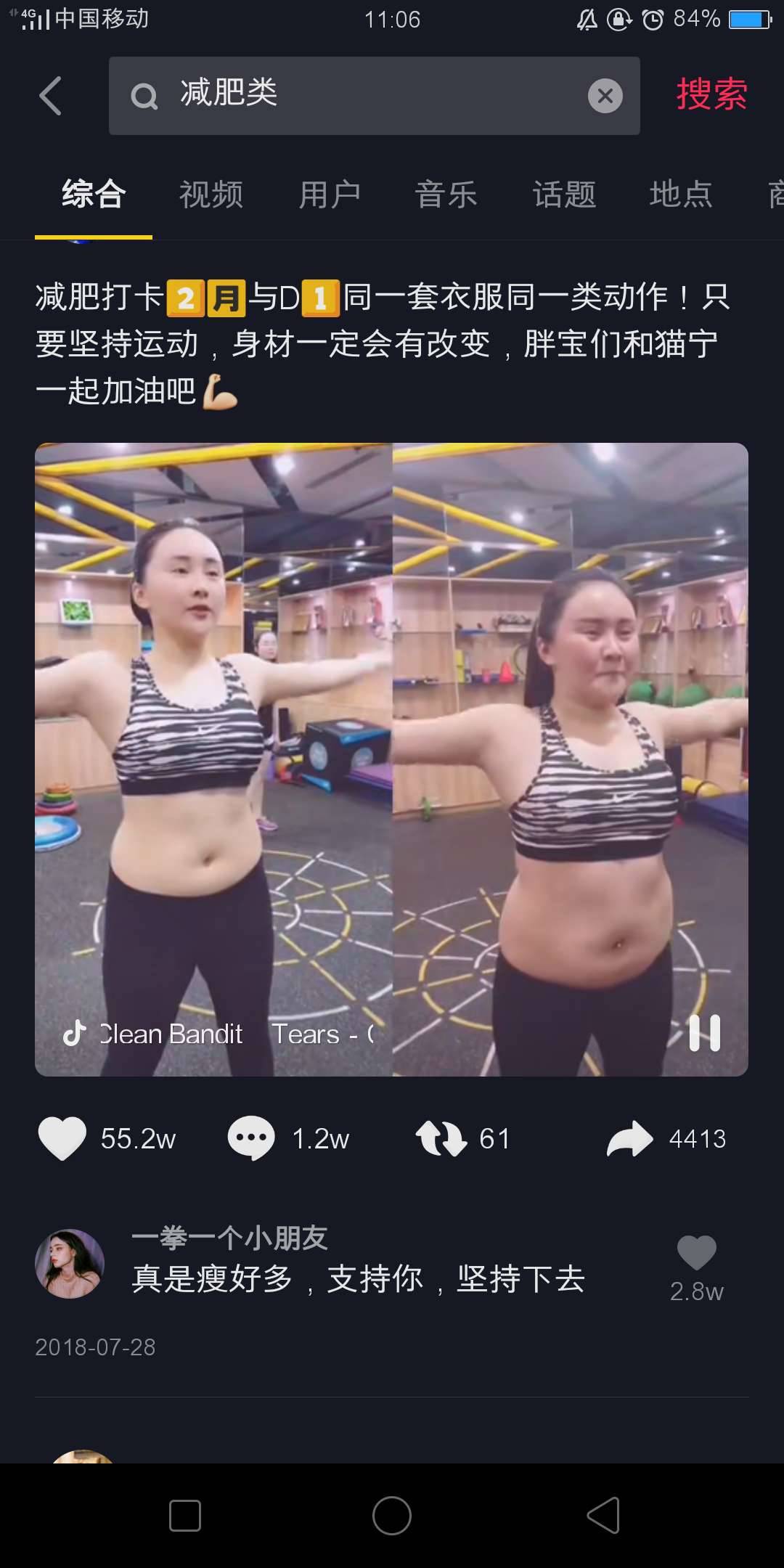Screen dimensions: 784x1568
Task: Switch to the 地点 tab
Action: pyautogui.click(x=680, y=195)
